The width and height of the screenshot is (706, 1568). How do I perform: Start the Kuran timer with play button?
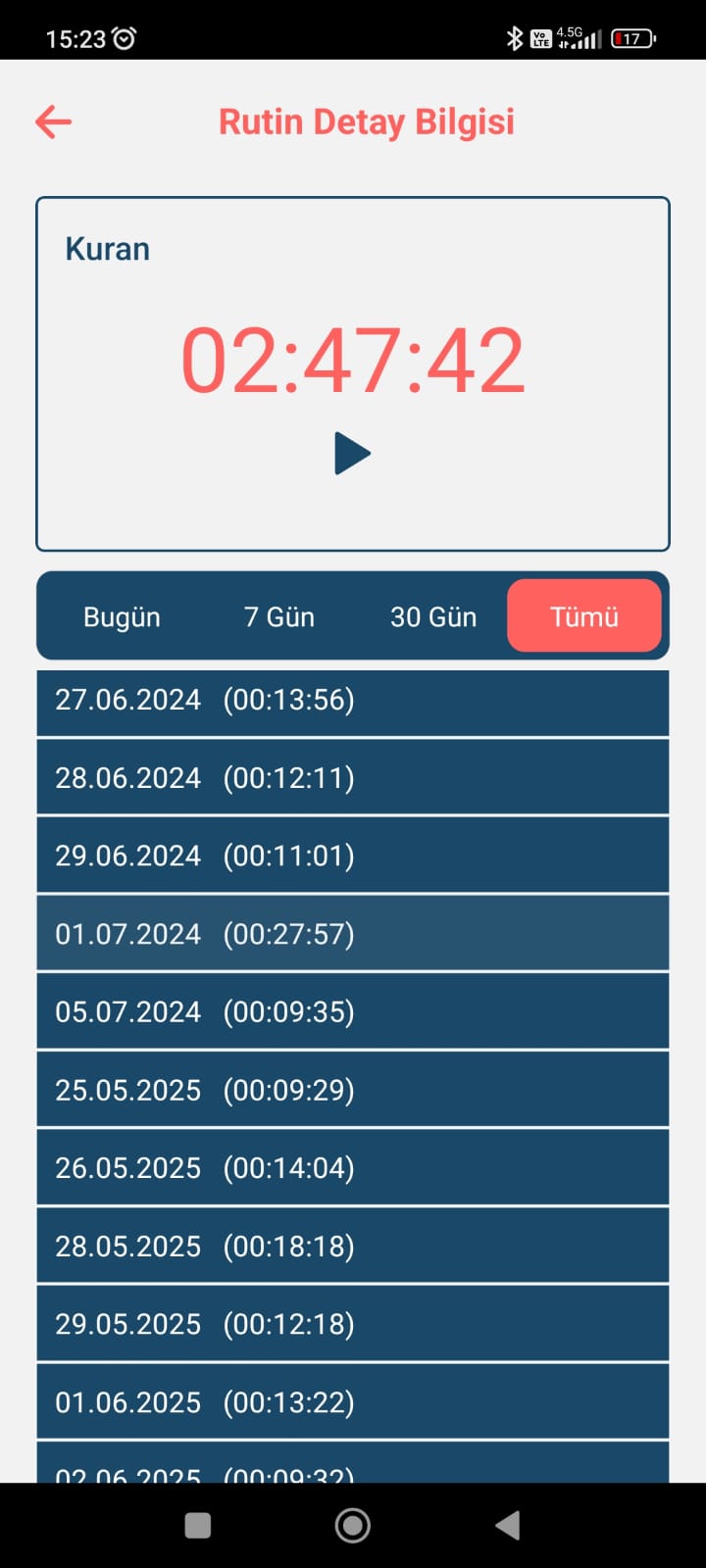[x=352, y=454]
